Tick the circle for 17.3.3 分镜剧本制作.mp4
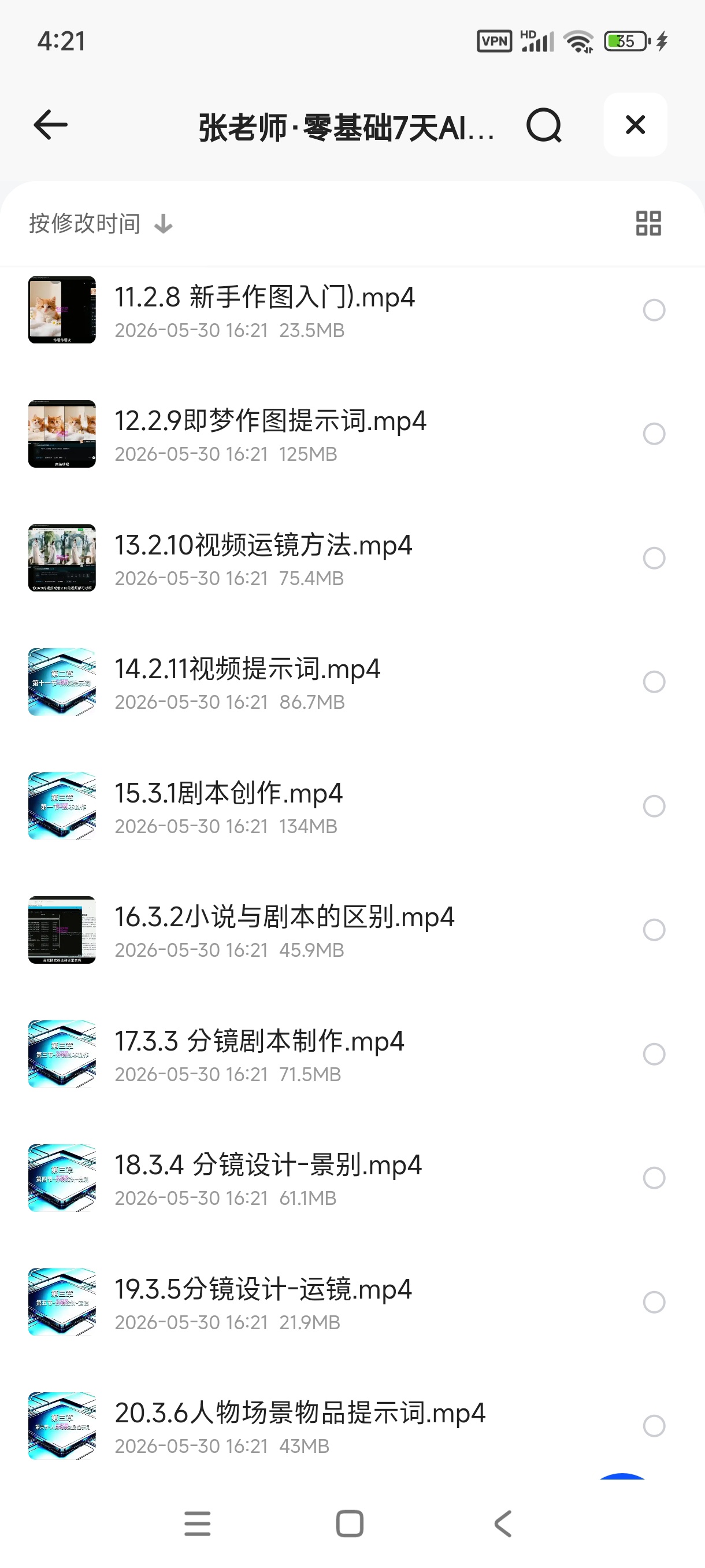Screen dimensions: 705x1568 click(x=654, y=1053)
